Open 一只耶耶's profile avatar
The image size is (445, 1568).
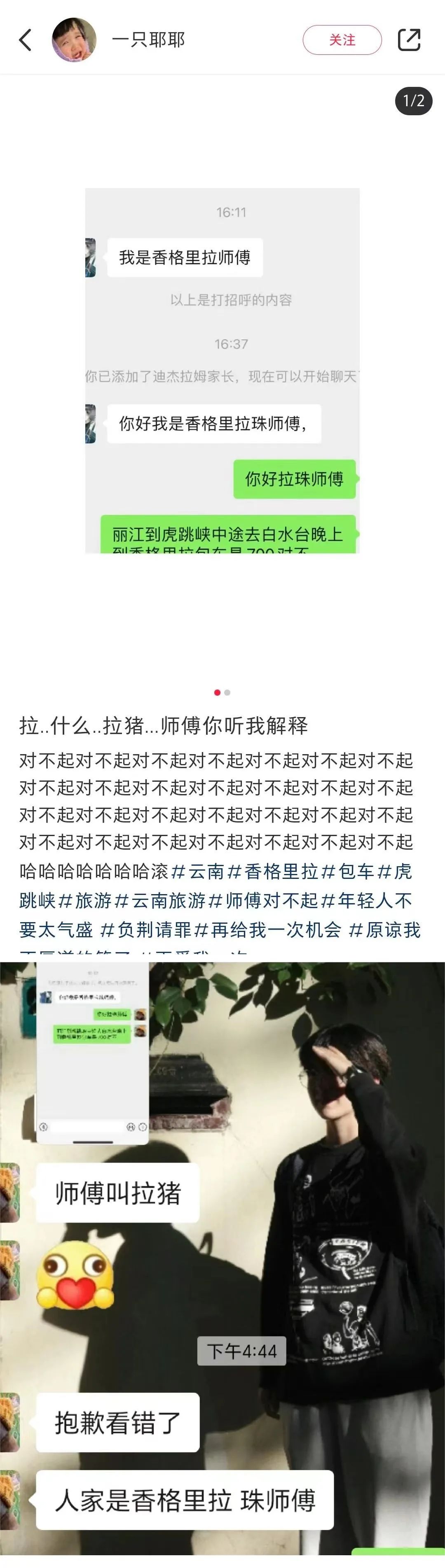[x=74, y=40]
